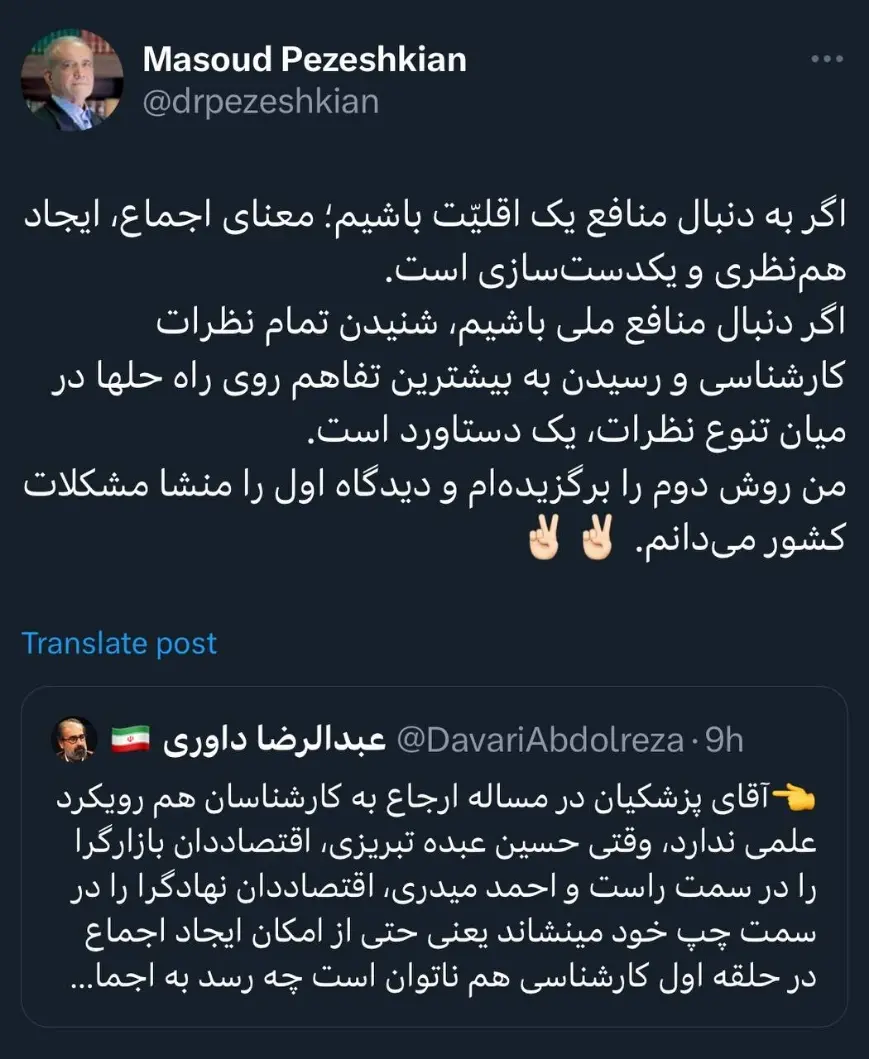Translate the post
The height and width of the screenshot is (1059, 869).
119,643
